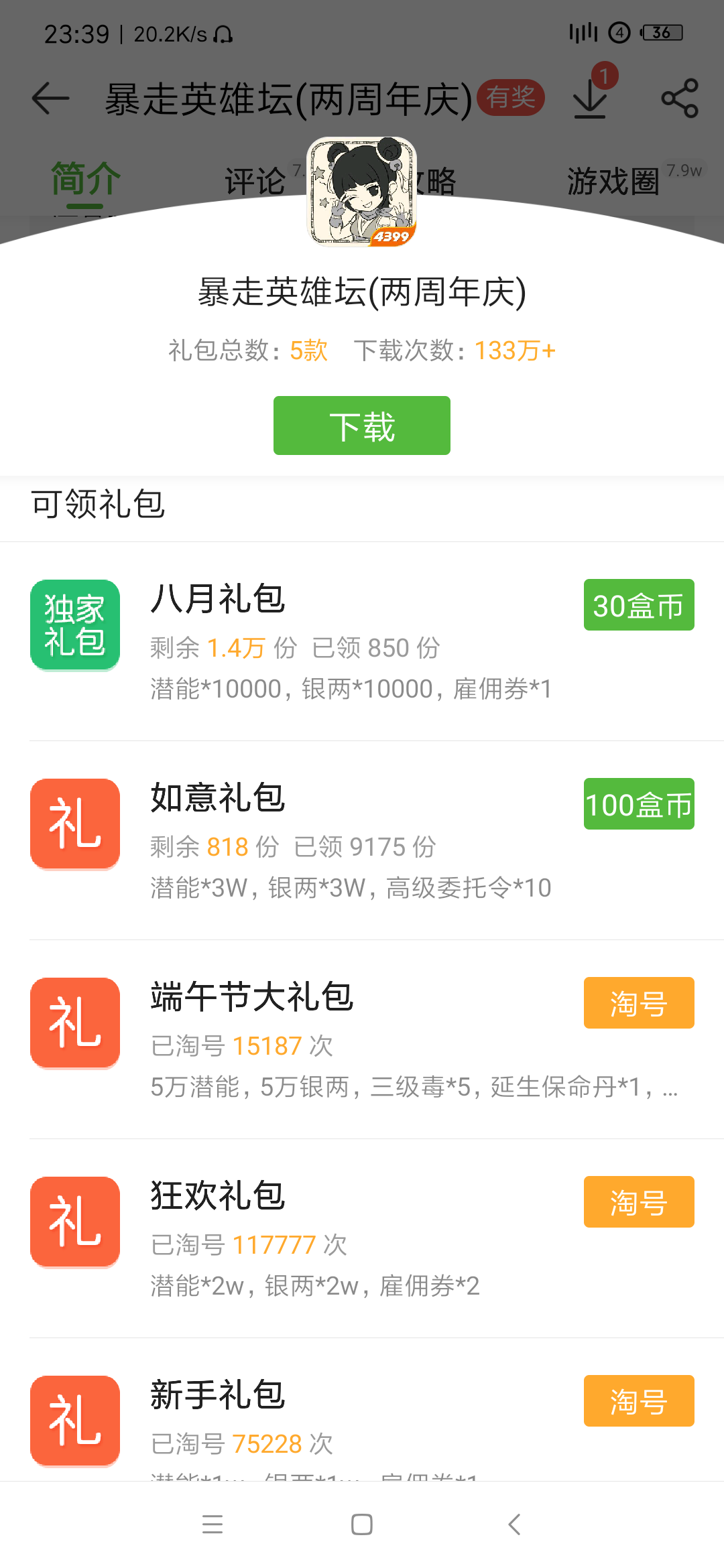Go back with the top-left arrow
Screen dimensions: 724x1568
click(51, 99)
